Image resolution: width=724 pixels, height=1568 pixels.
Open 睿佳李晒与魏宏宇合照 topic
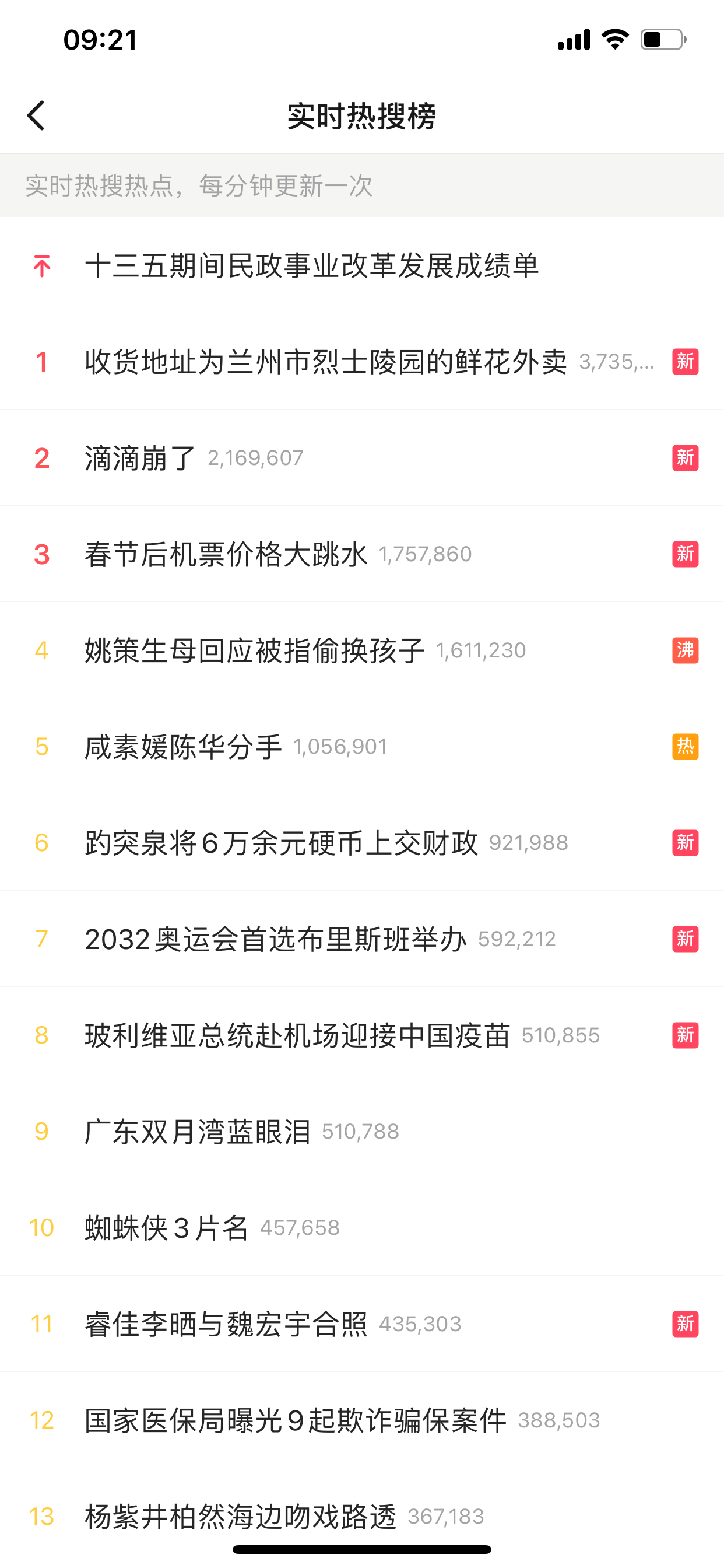pos(362,1324)
